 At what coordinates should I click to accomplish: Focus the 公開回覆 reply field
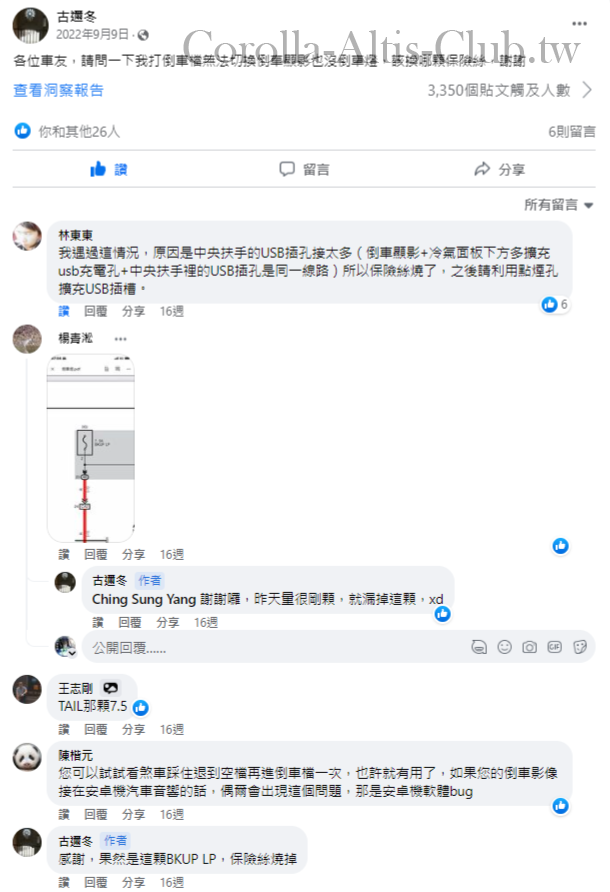(x=270, y=647)
